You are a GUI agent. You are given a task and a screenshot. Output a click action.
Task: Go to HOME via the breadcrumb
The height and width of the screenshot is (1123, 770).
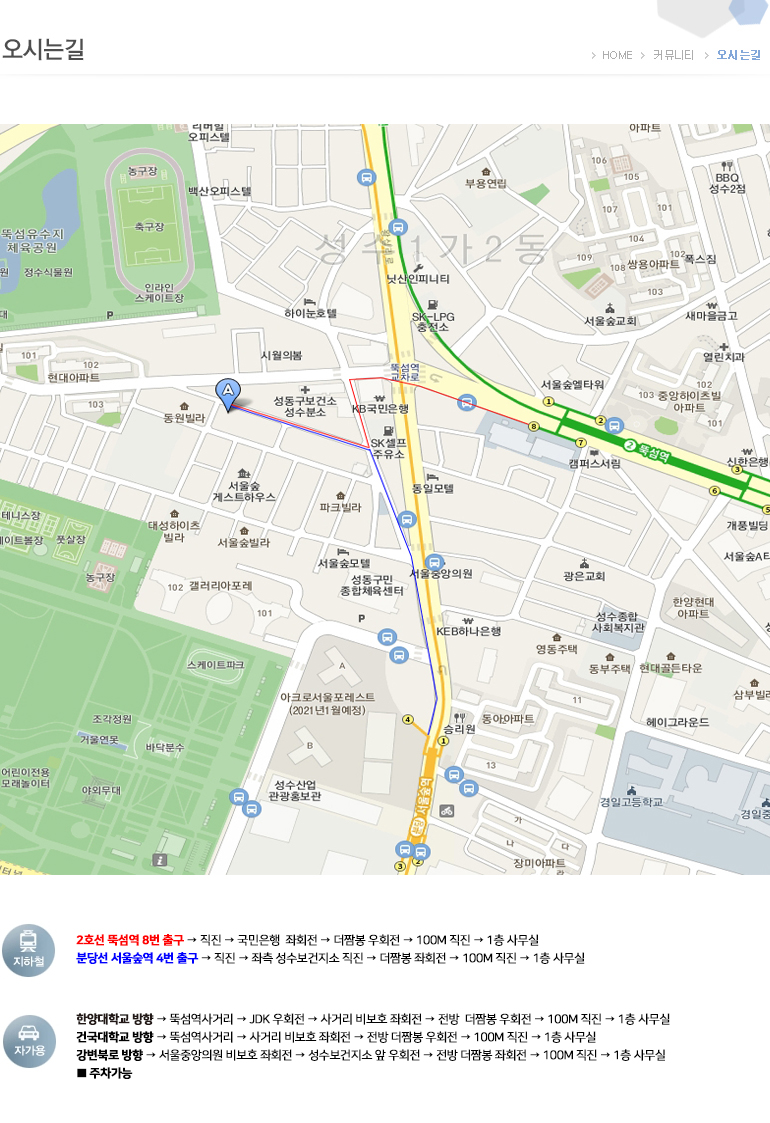click(x=616, y=55)
